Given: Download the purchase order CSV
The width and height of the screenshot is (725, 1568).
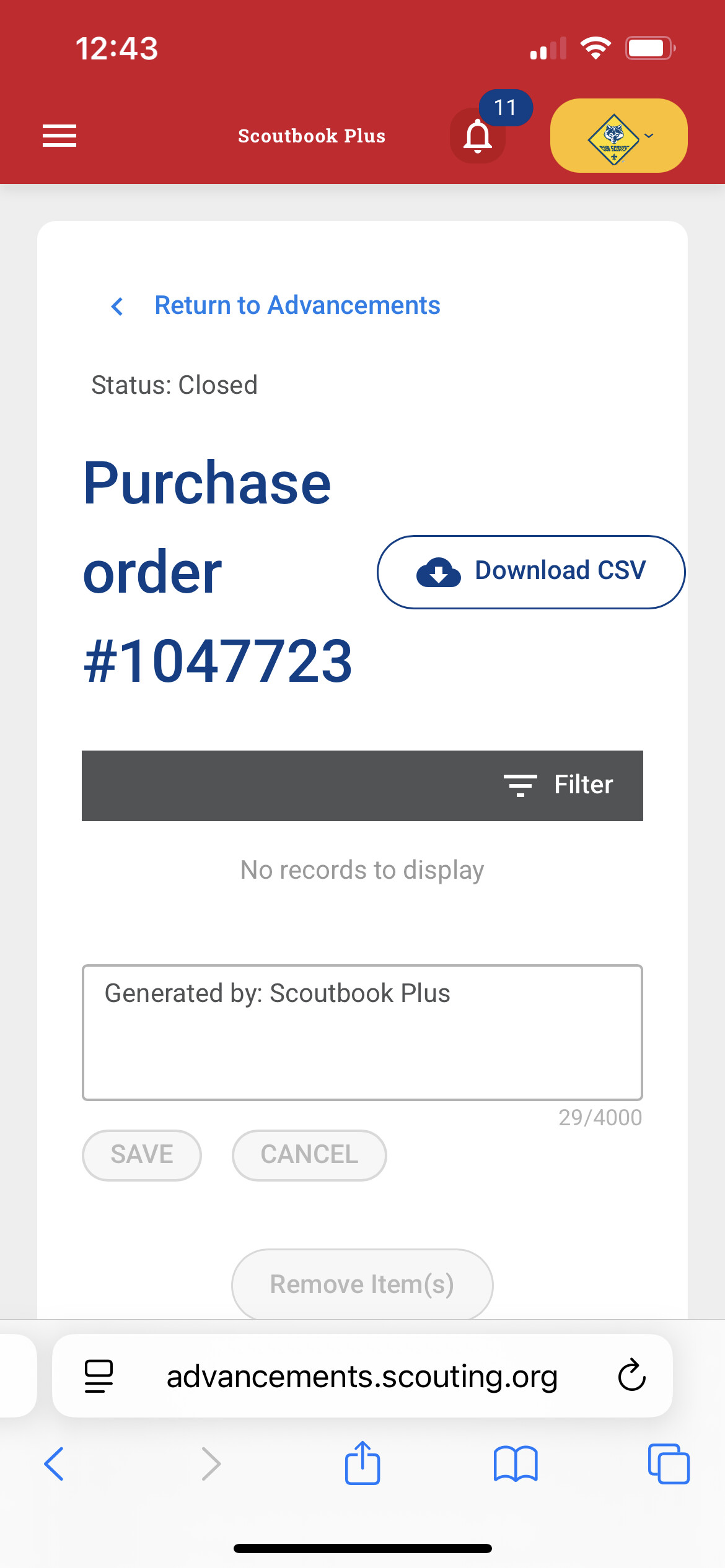Looking at the screenshot, I should tap(531, 572).
